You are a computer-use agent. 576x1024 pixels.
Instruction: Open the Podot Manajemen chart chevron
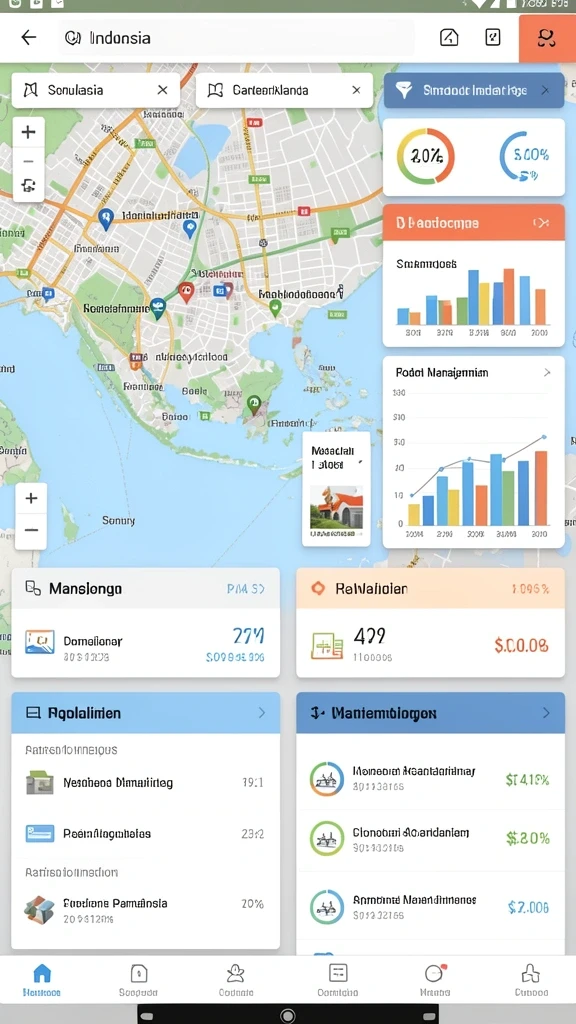(x=547, y=372)
